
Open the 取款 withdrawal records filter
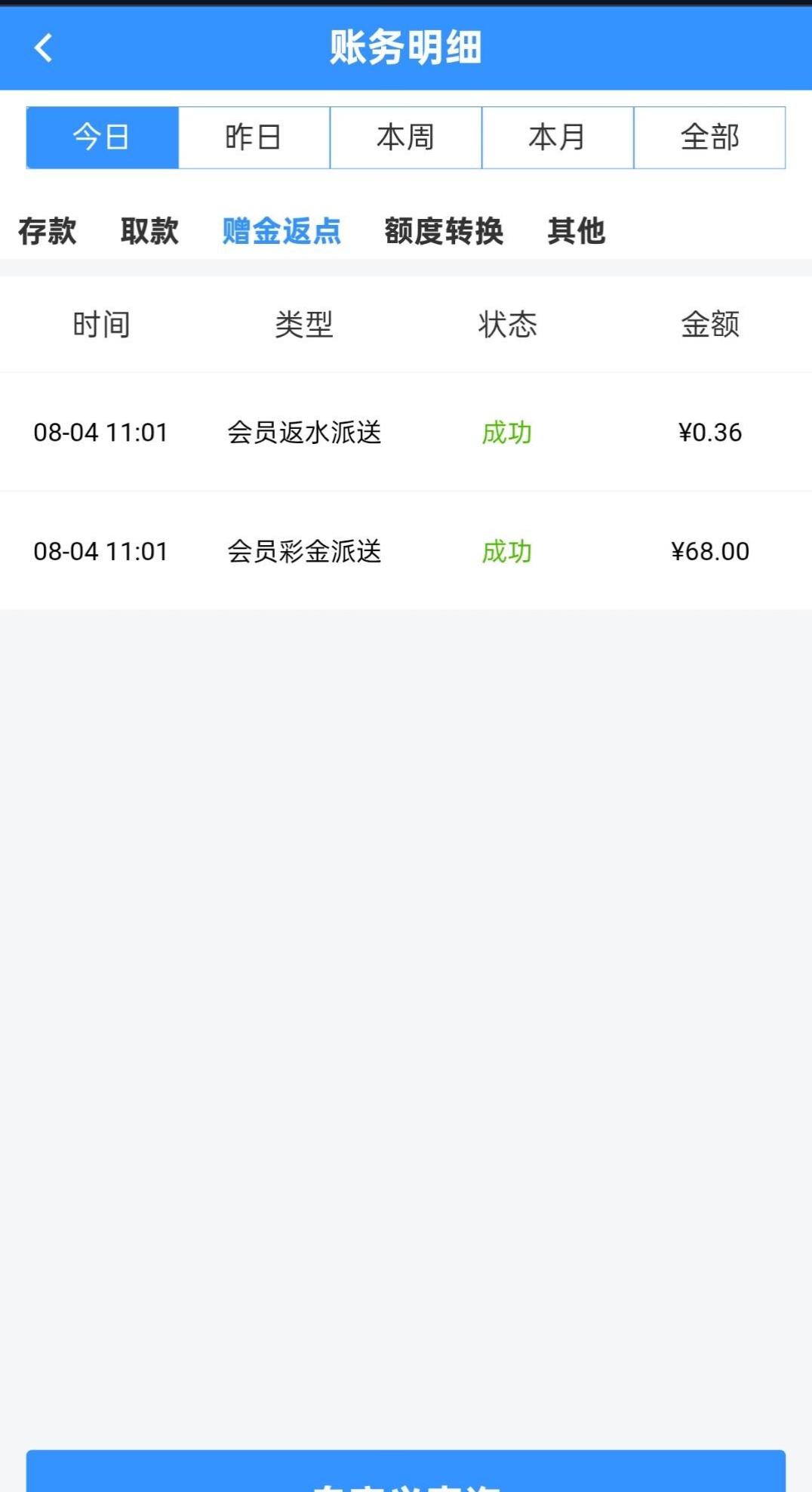click(x=149, y=232)
